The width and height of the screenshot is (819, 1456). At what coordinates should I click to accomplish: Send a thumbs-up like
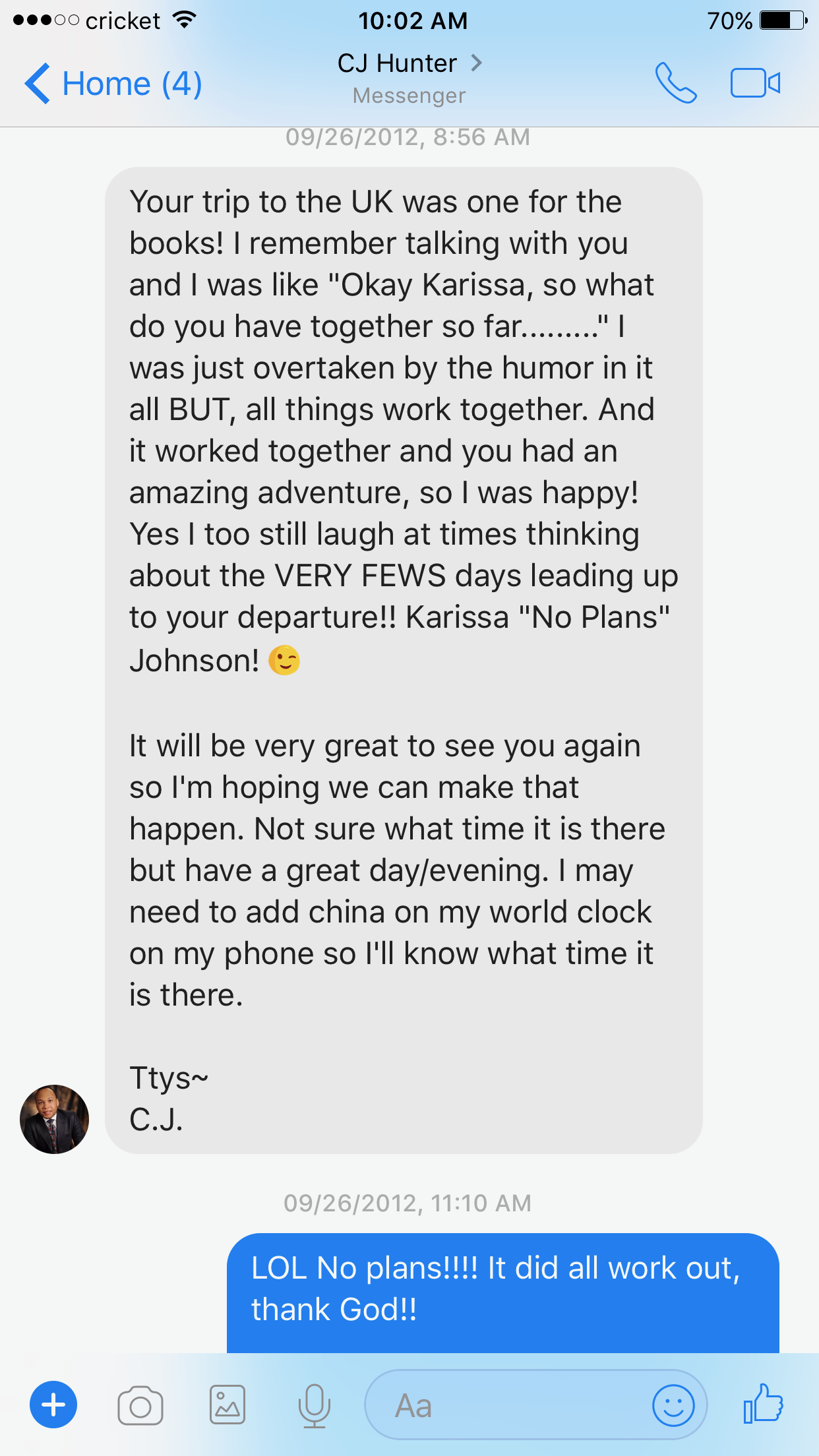click(763, 1404)
